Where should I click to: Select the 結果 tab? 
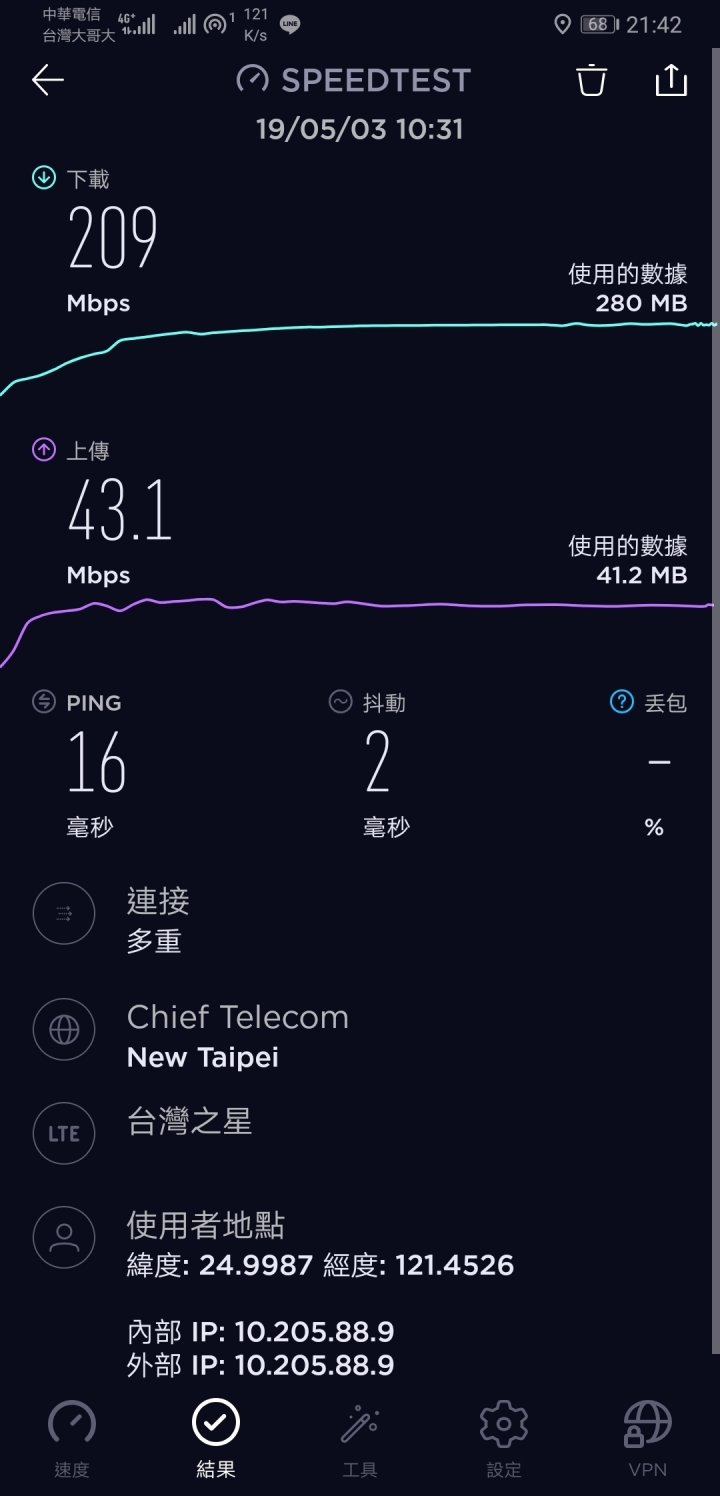(x=216, y=1439)
